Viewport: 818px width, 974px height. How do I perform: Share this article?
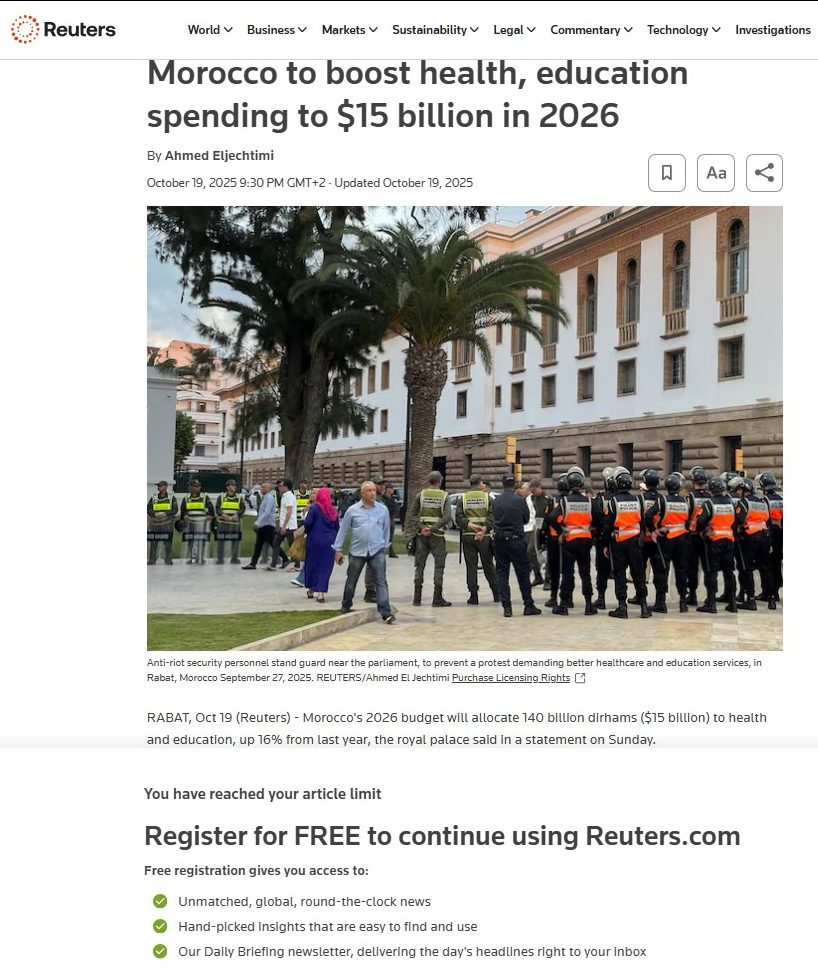pos(764,173)
